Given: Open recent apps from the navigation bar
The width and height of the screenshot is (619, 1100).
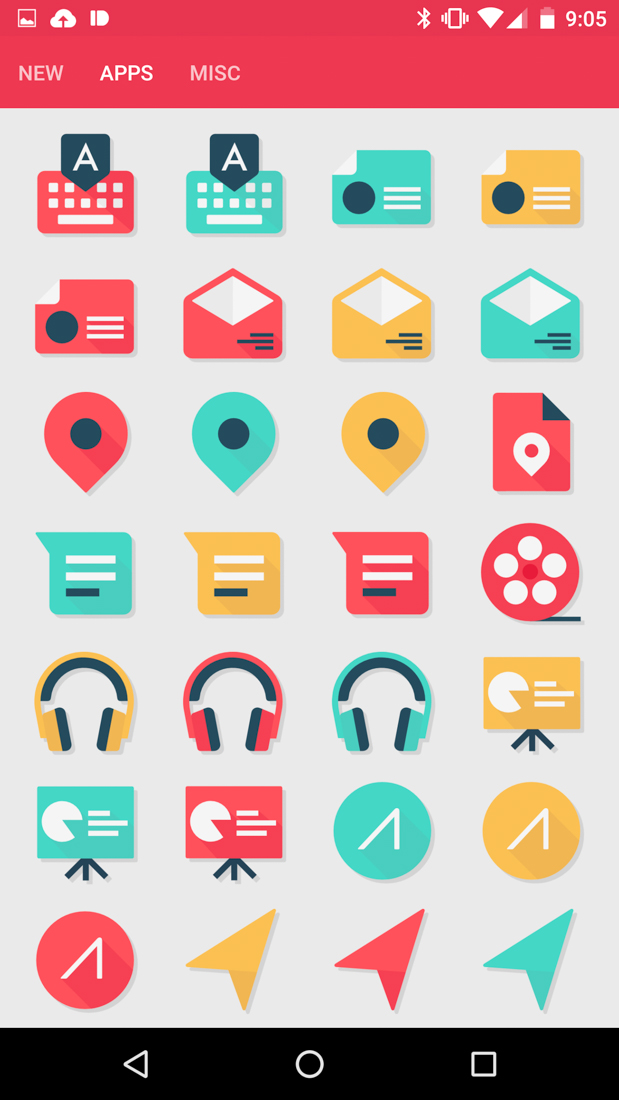Looking at the screenshot, I should click(x=483, y=1064).
